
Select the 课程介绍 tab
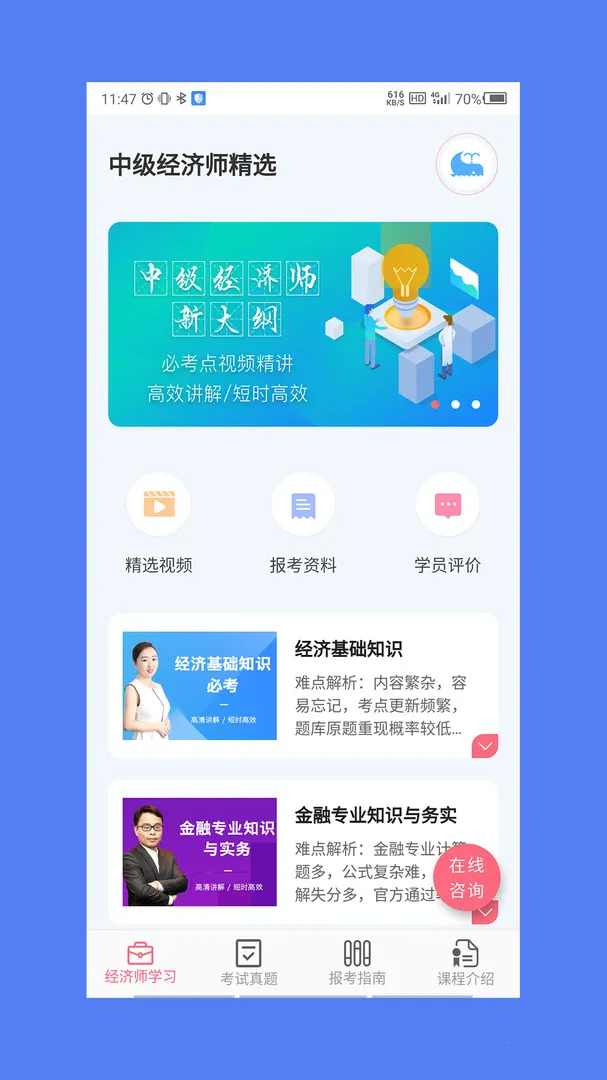coord(465,963)
